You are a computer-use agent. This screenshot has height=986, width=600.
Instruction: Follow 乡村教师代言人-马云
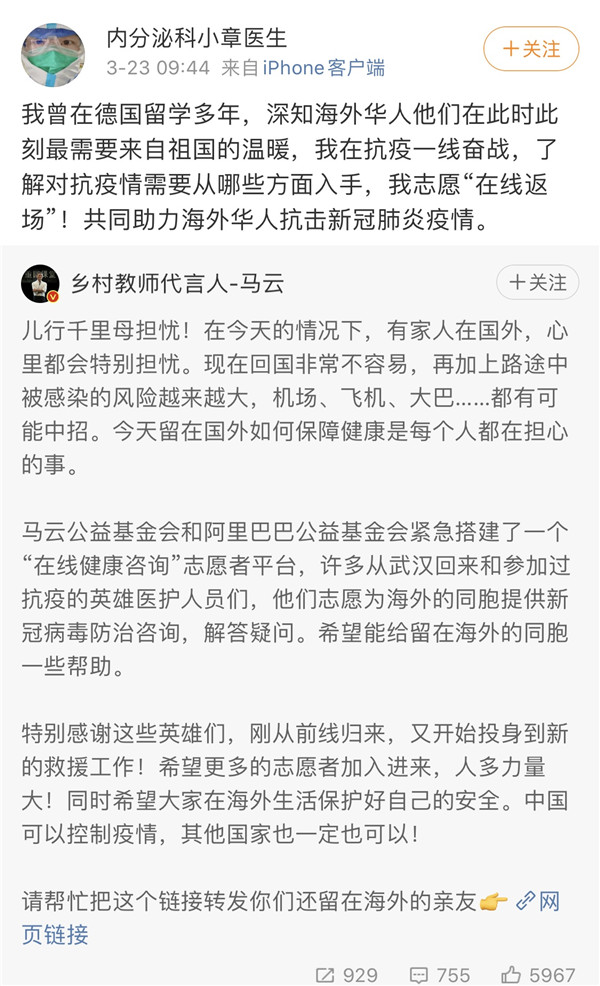(537, 283)
